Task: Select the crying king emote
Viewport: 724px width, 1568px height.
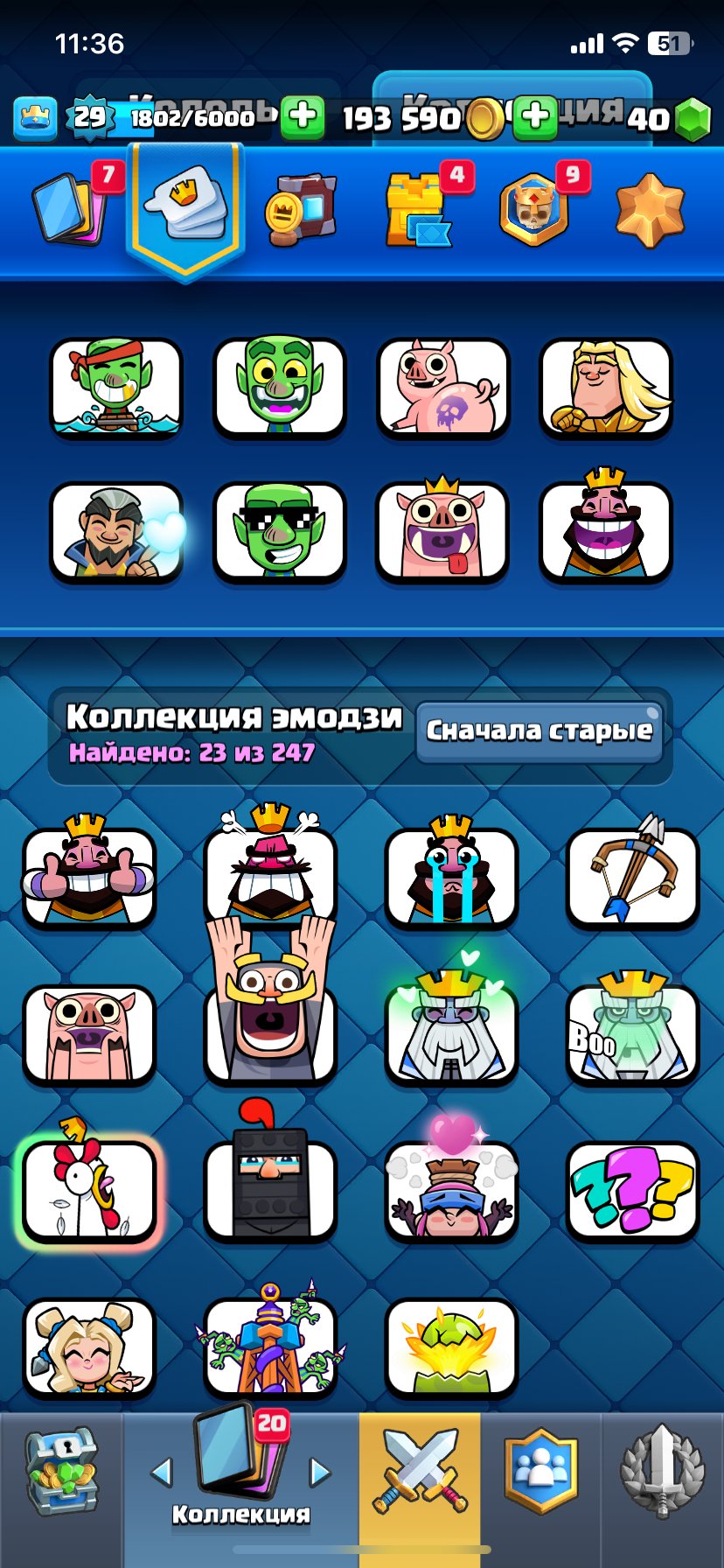Action: point(451,876)
